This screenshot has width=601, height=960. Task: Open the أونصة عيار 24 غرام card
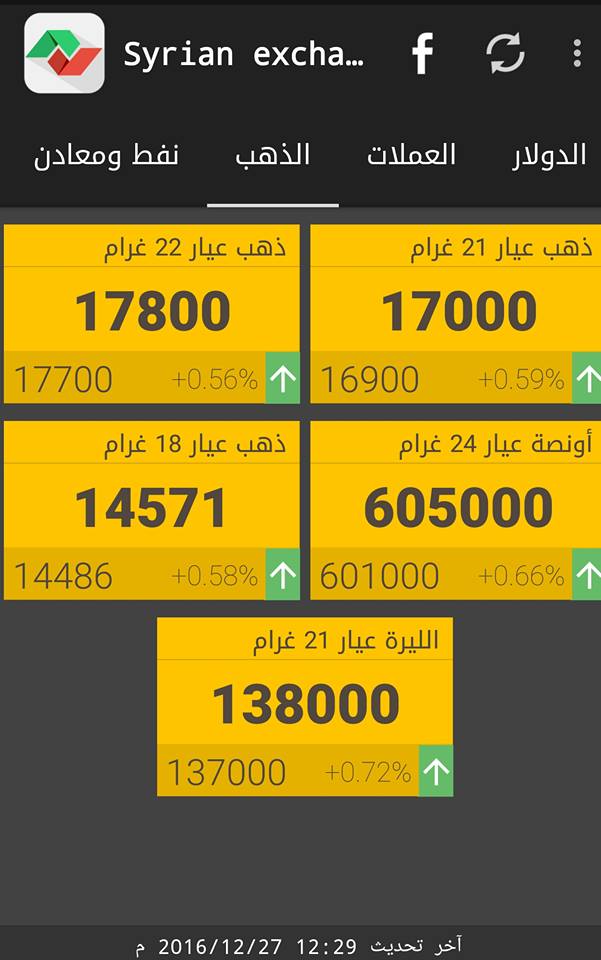tap(457, 509)
